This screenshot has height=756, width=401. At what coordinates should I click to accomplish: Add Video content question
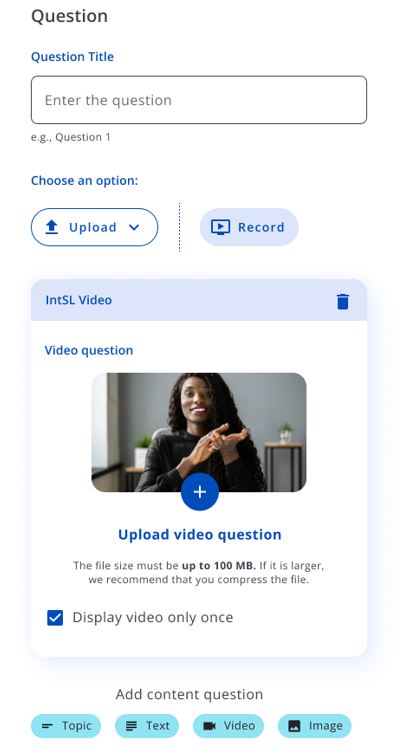click(x=228, y=726)
